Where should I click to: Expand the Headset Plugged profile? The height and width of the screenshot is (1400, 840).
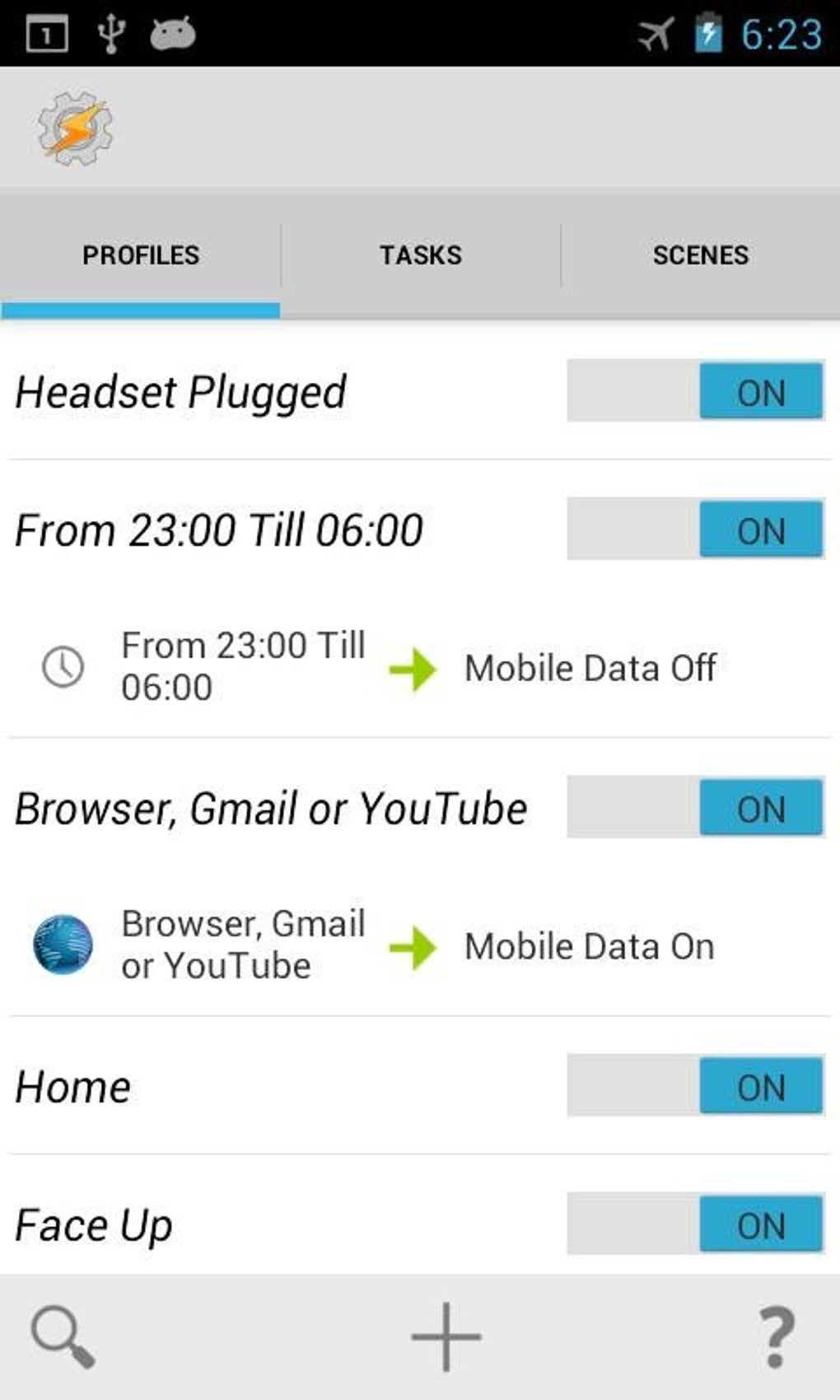[x=181, y=392]
